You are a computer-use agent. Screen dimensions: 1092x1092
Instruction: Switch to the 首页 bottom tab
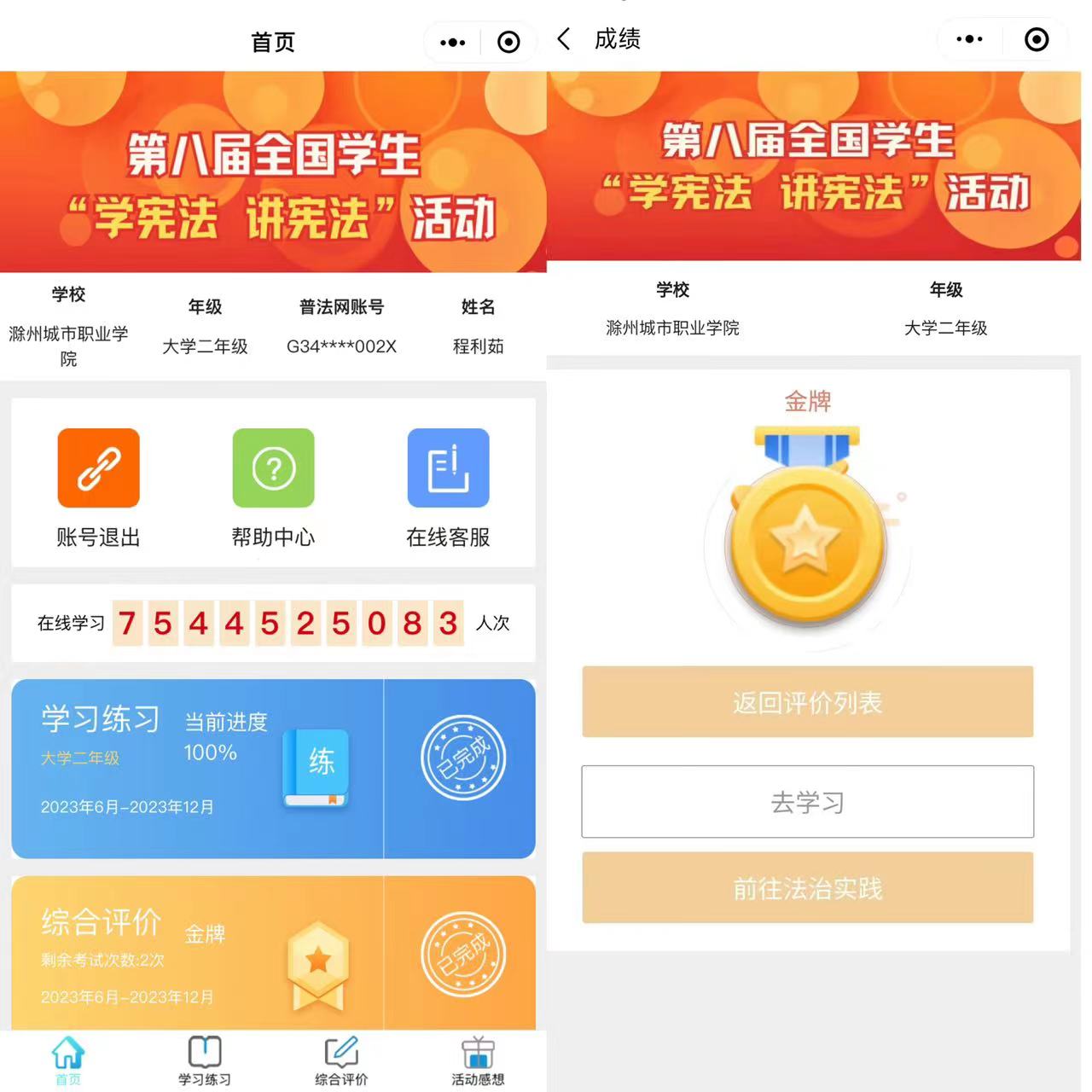click(68, 1061)
